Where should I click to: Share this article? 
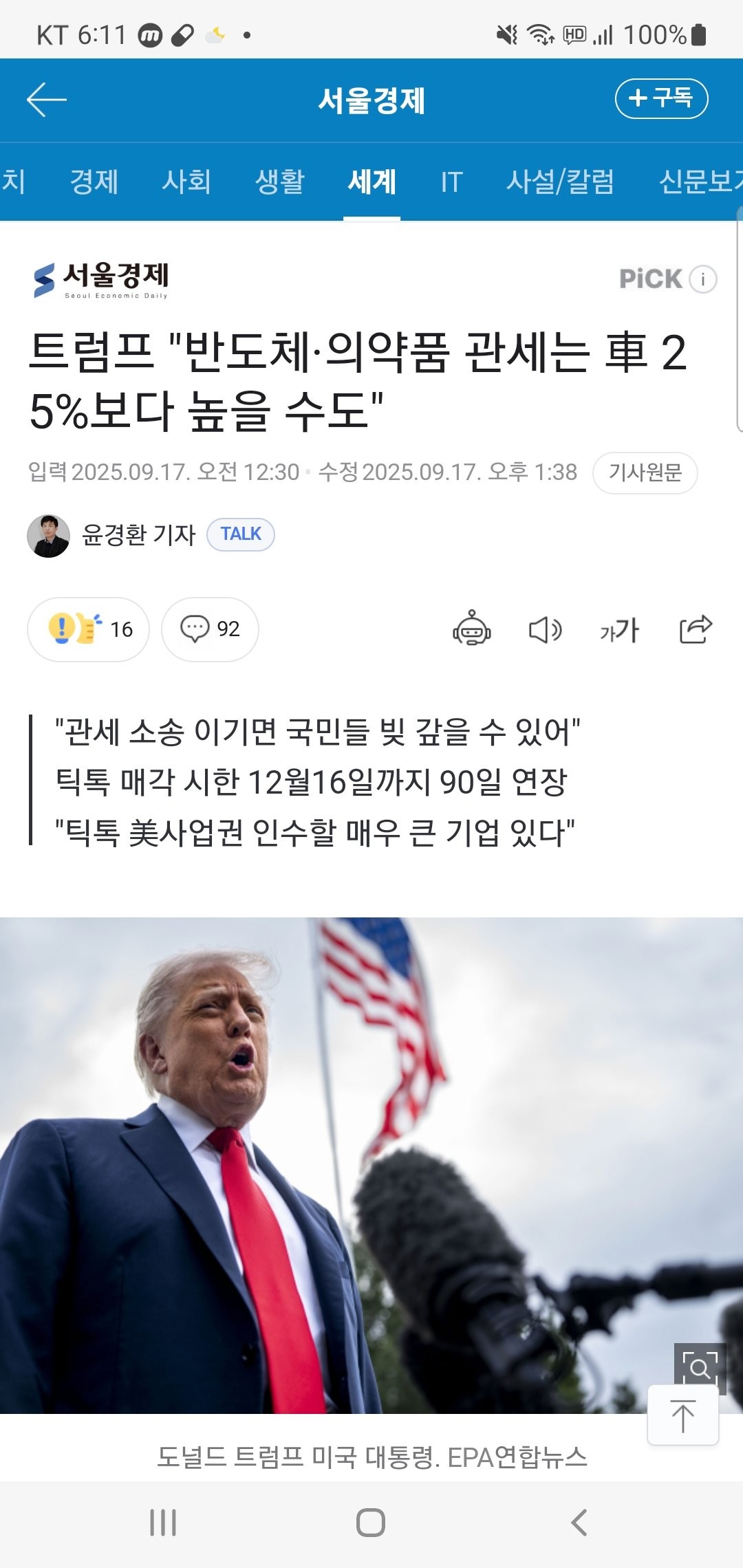click(x=695, y=629)
